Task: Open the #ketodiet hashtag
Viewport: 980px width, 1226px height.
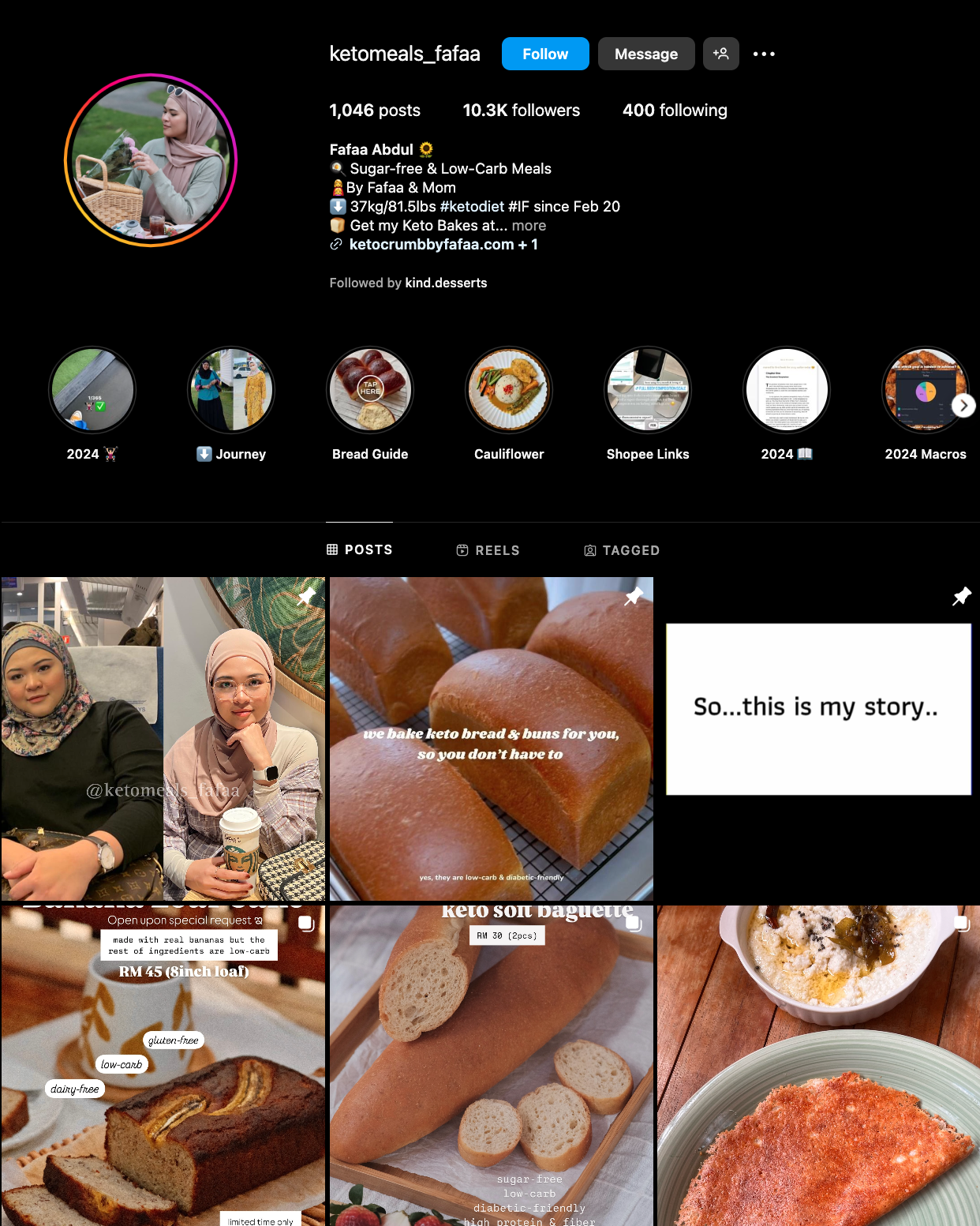Action: (472, 207)
